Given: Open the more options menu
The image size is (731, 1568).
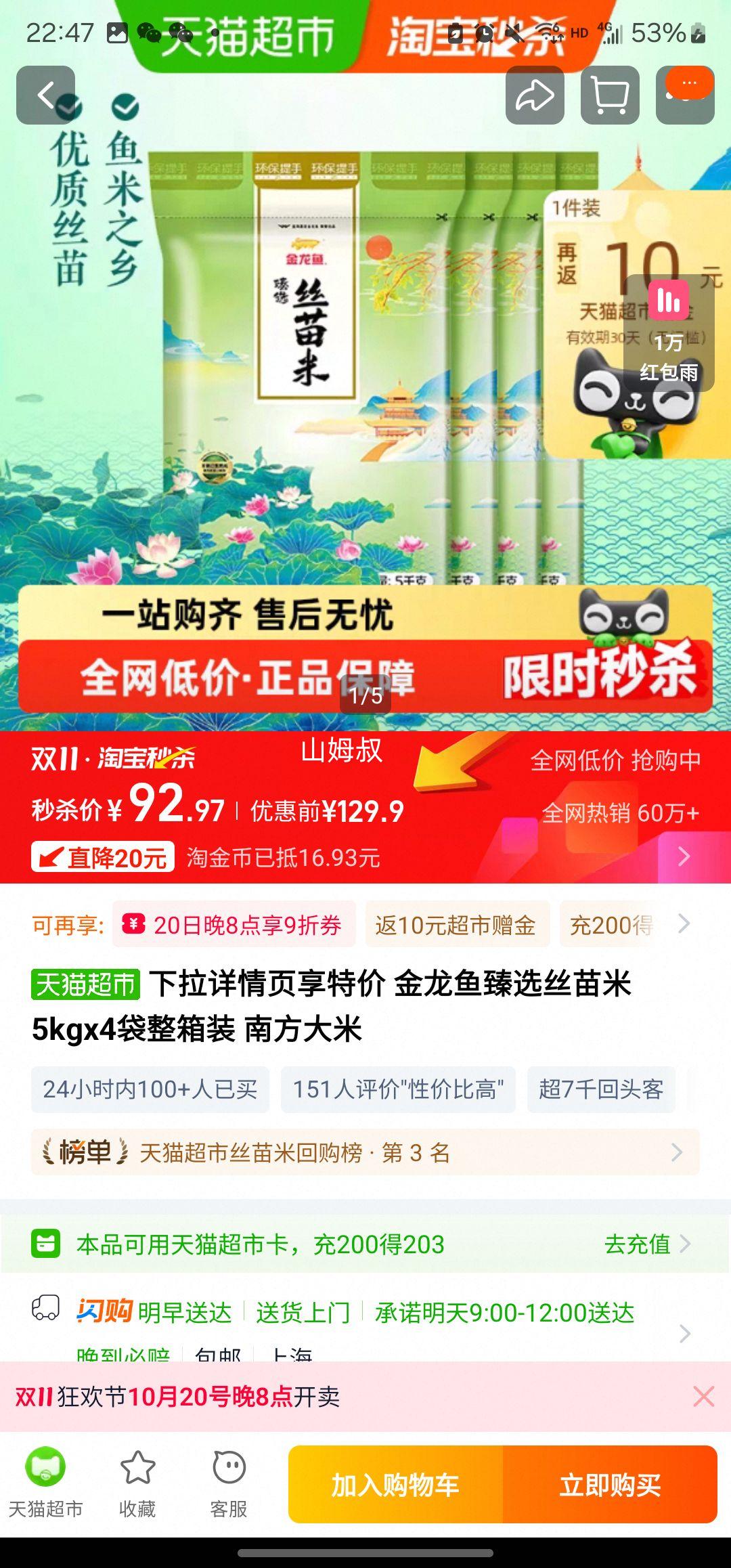Looking at the screenshot, I should 685,95.
